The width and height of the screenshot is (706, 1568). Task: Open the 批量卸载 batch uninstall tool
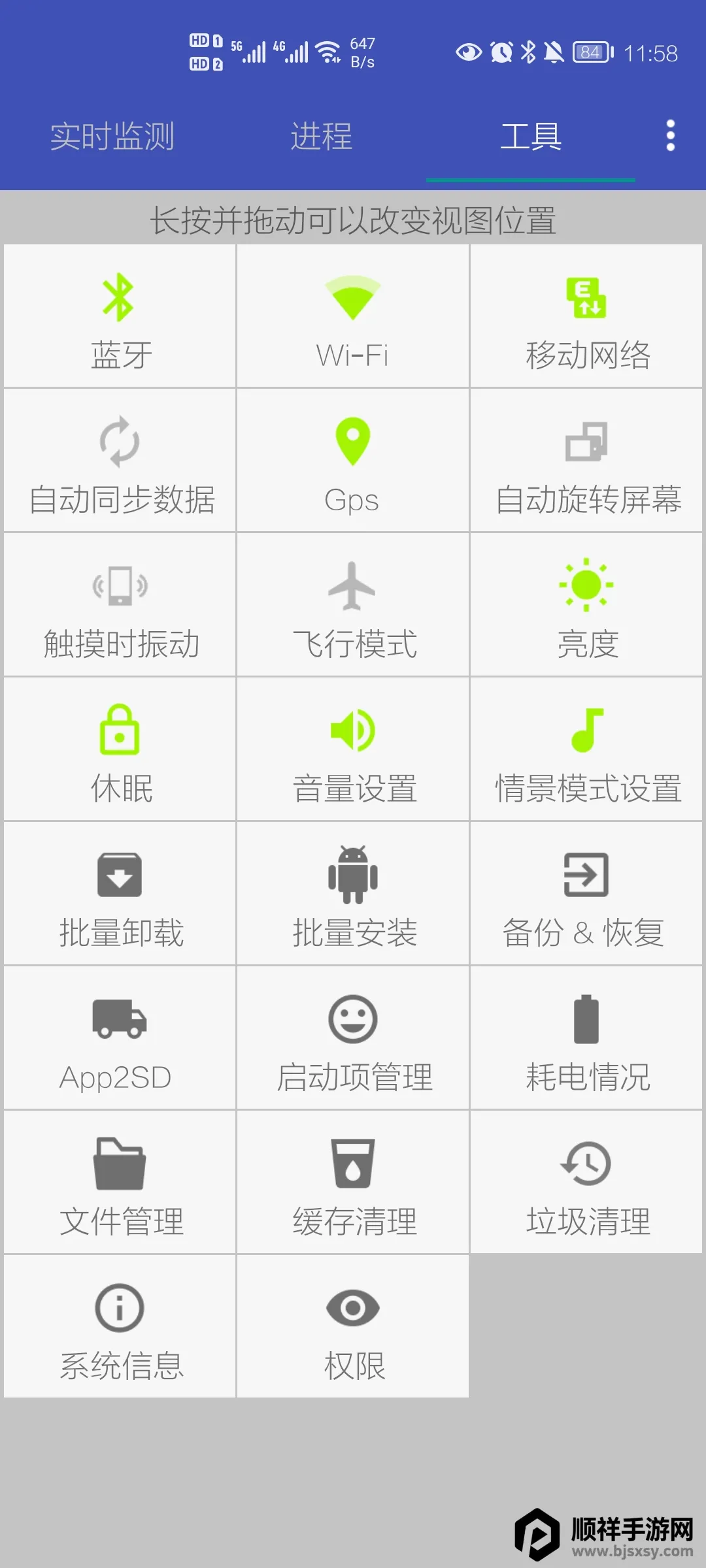(x=120, y=894)
